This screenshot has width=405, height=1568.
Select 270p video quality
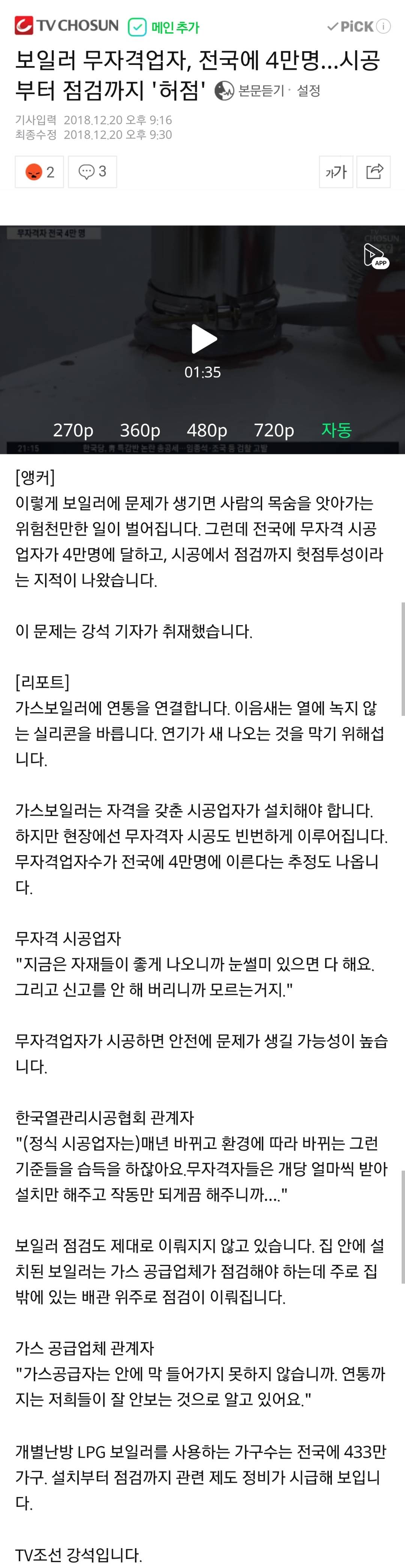click(x=73, y=430)
